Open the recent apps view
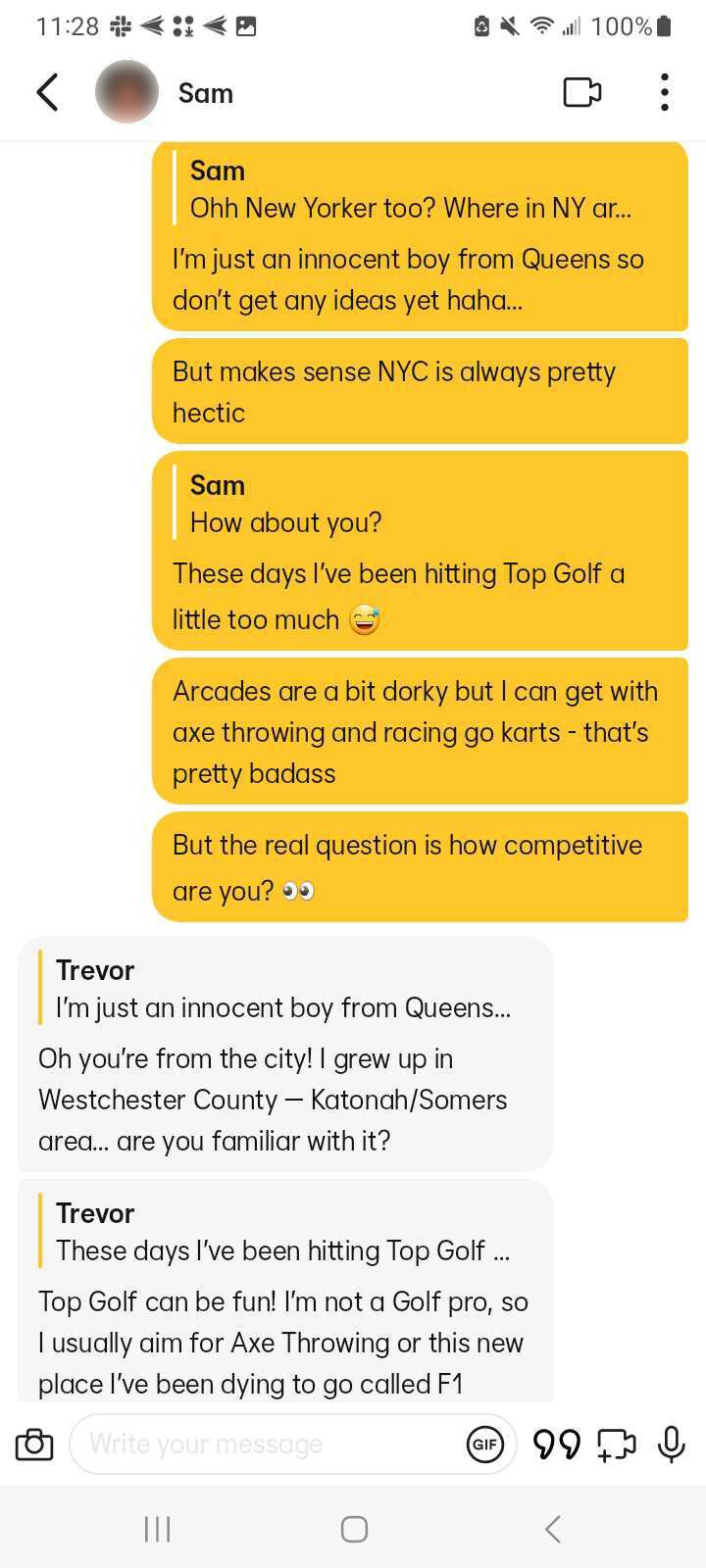Image resolution: width=706 pixels, height=1568 pixels. 158,1529
